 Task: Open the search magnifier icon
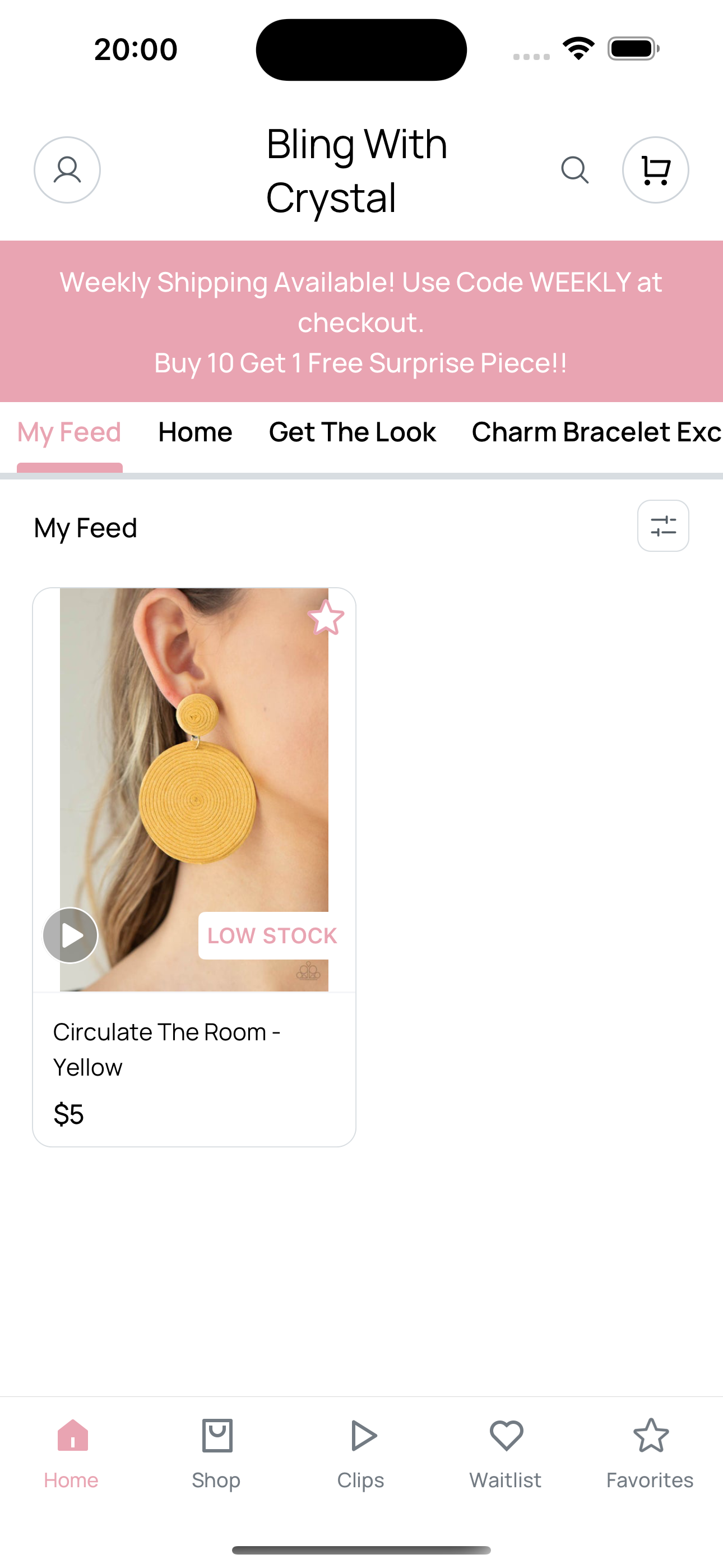[x=574, y=170]
